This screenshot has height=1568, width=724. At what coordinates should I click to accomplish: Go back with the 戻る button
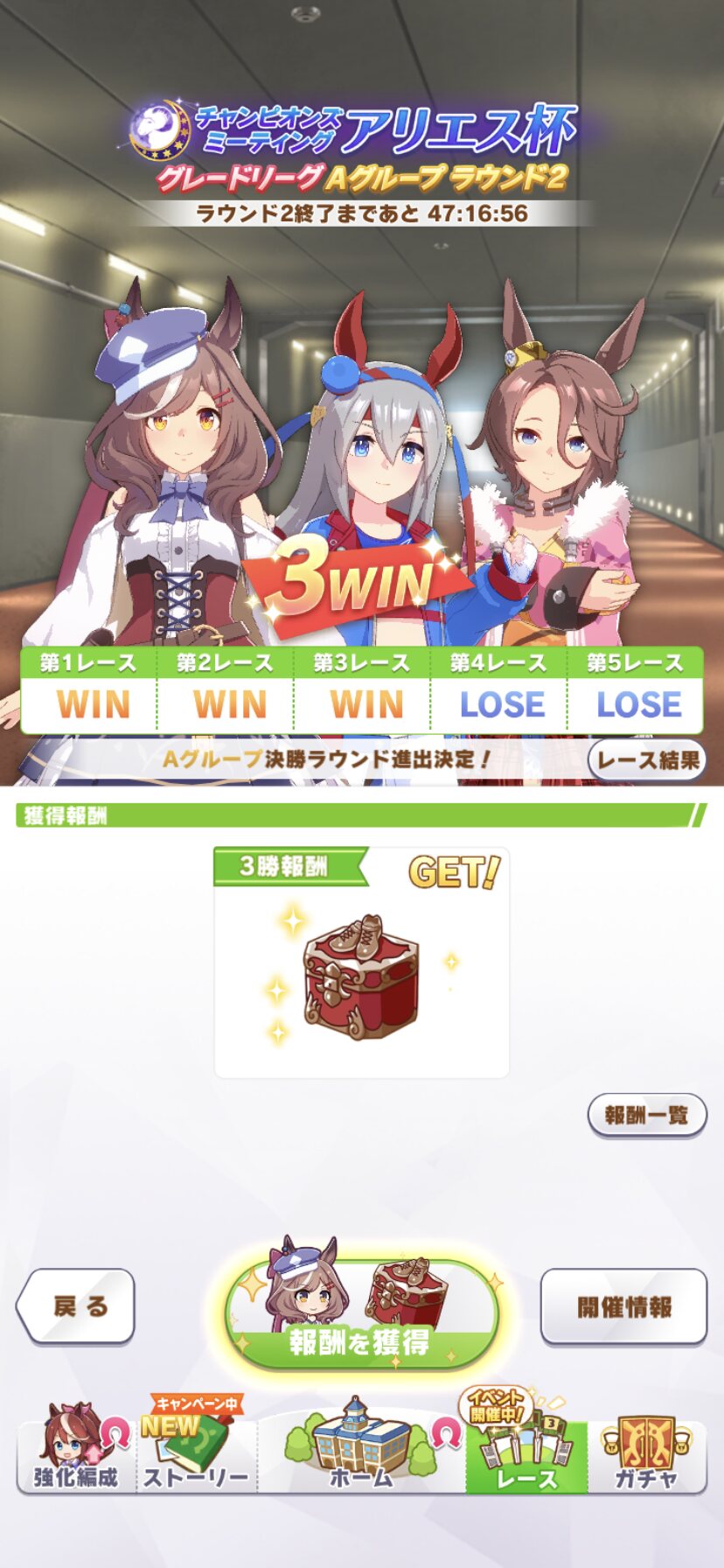[x=76, y=1305]
